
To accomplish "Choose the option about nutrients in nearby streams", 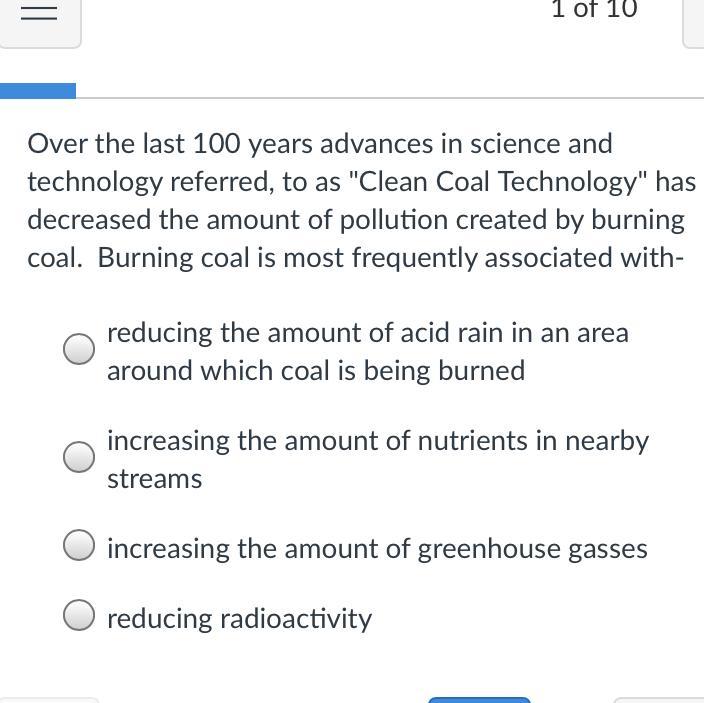I will [x=79, y=458].
